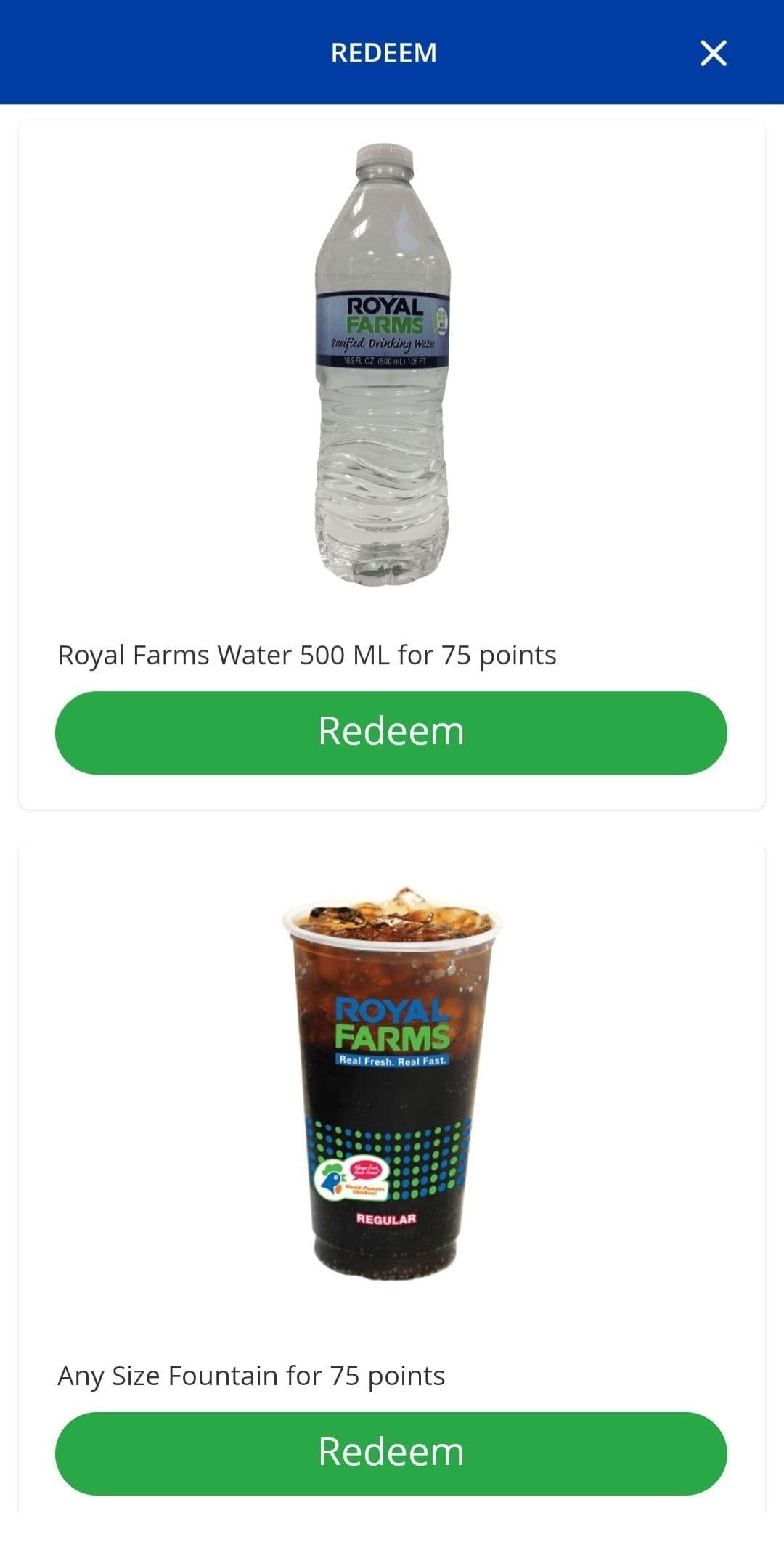This screenshot has width=784, height=1542.
Task: Redeem Any Size Fountain for 75 points
Action: 391,1453
